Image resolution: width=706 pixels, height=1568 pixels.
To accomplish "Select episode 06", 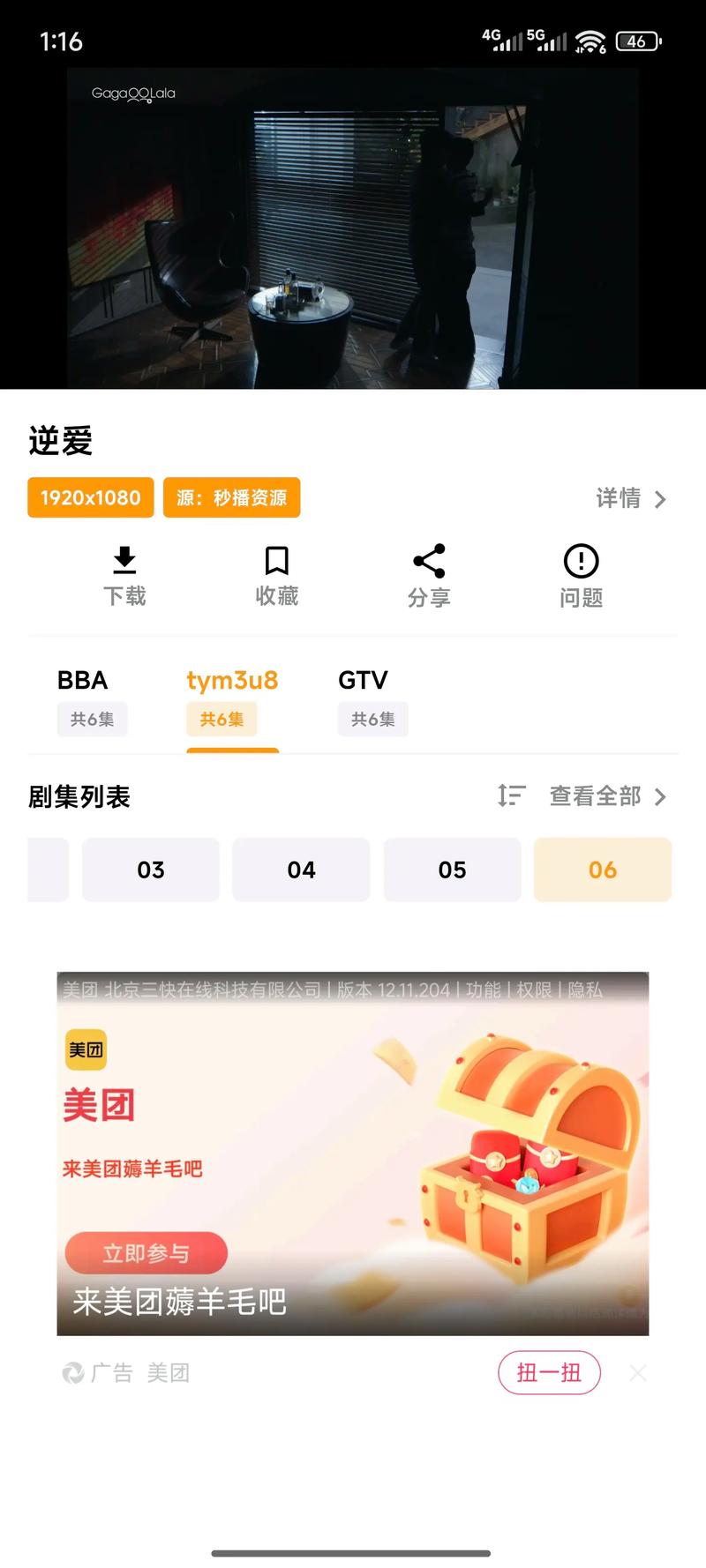I will coord(603,870).
